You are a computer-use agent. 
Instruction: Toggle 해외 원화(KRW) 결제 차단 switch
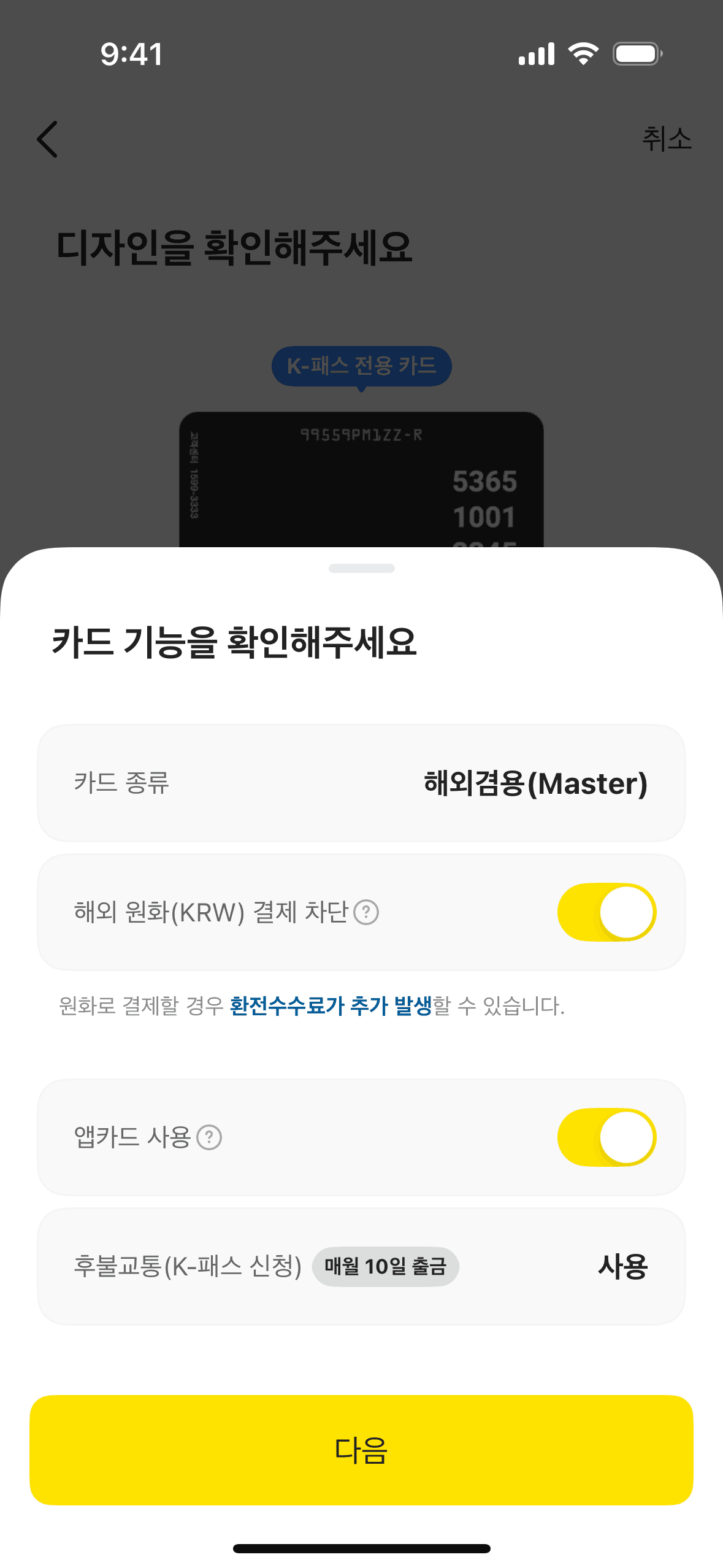coord(606,912)
